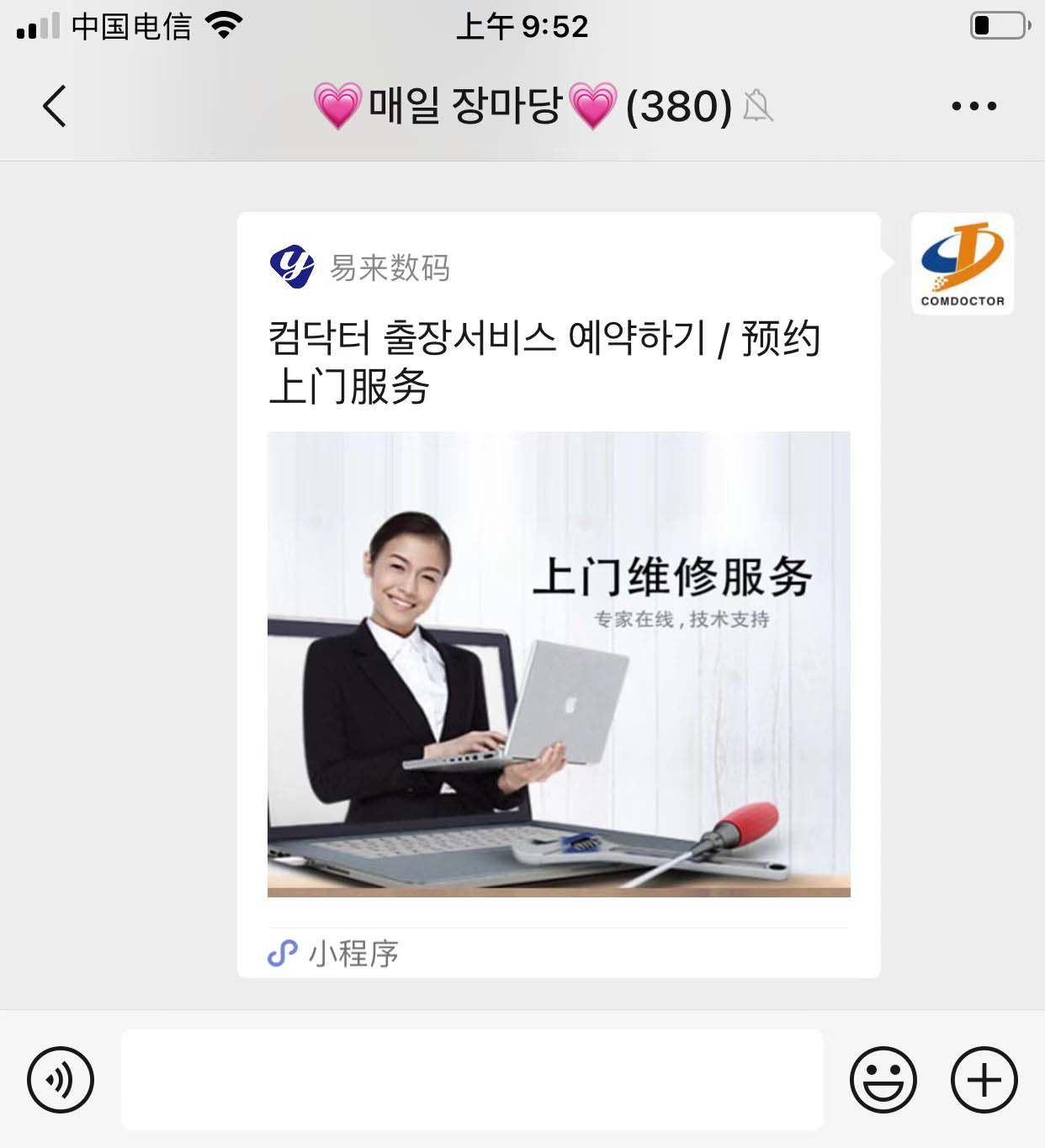The width and height of the screenshot is (1045, 1148).
Task: Switch to voice message input
Action: point(61,1079)
